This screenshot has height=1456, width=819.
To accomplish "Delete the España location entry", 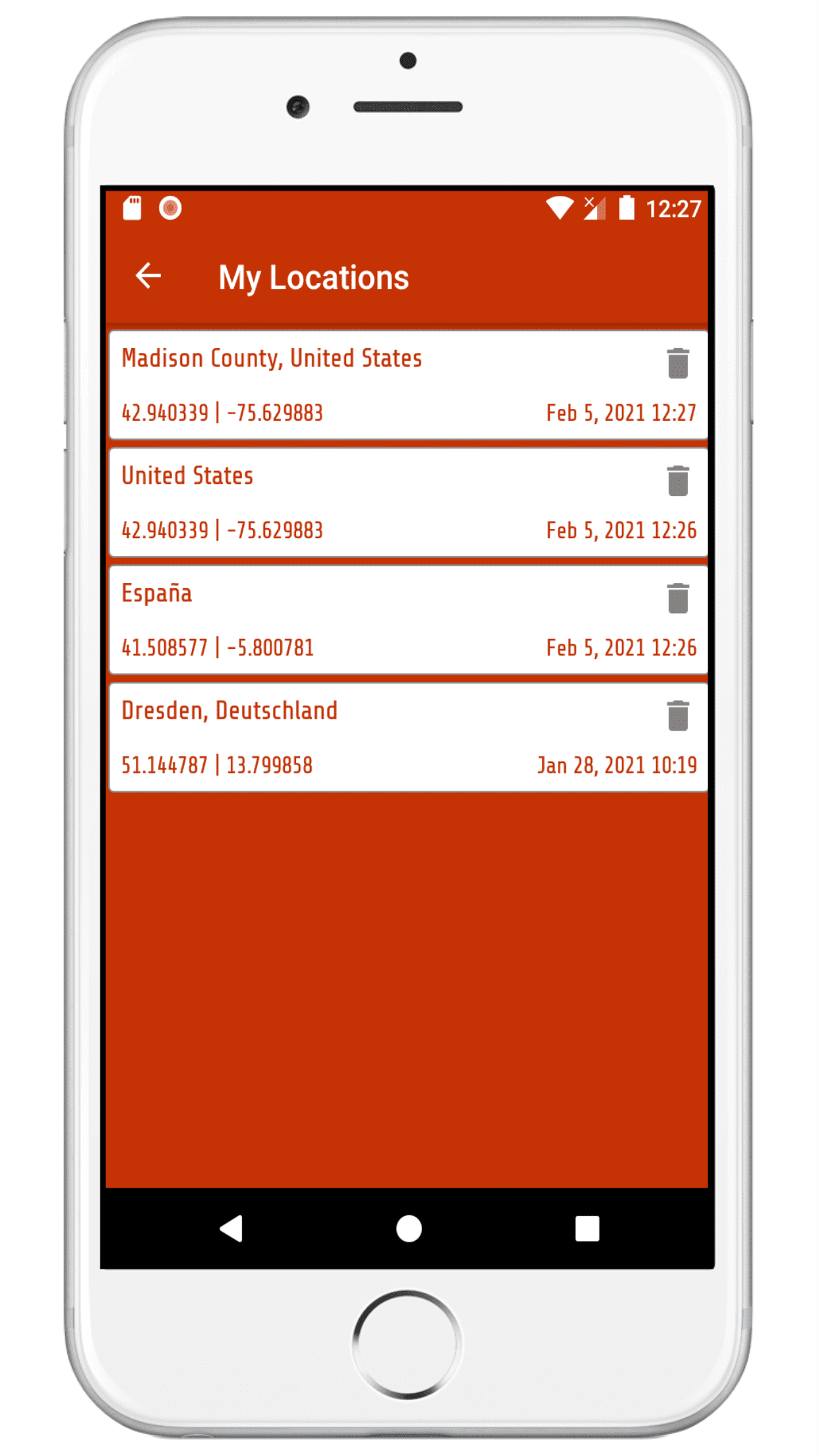I will pos(677,598).
